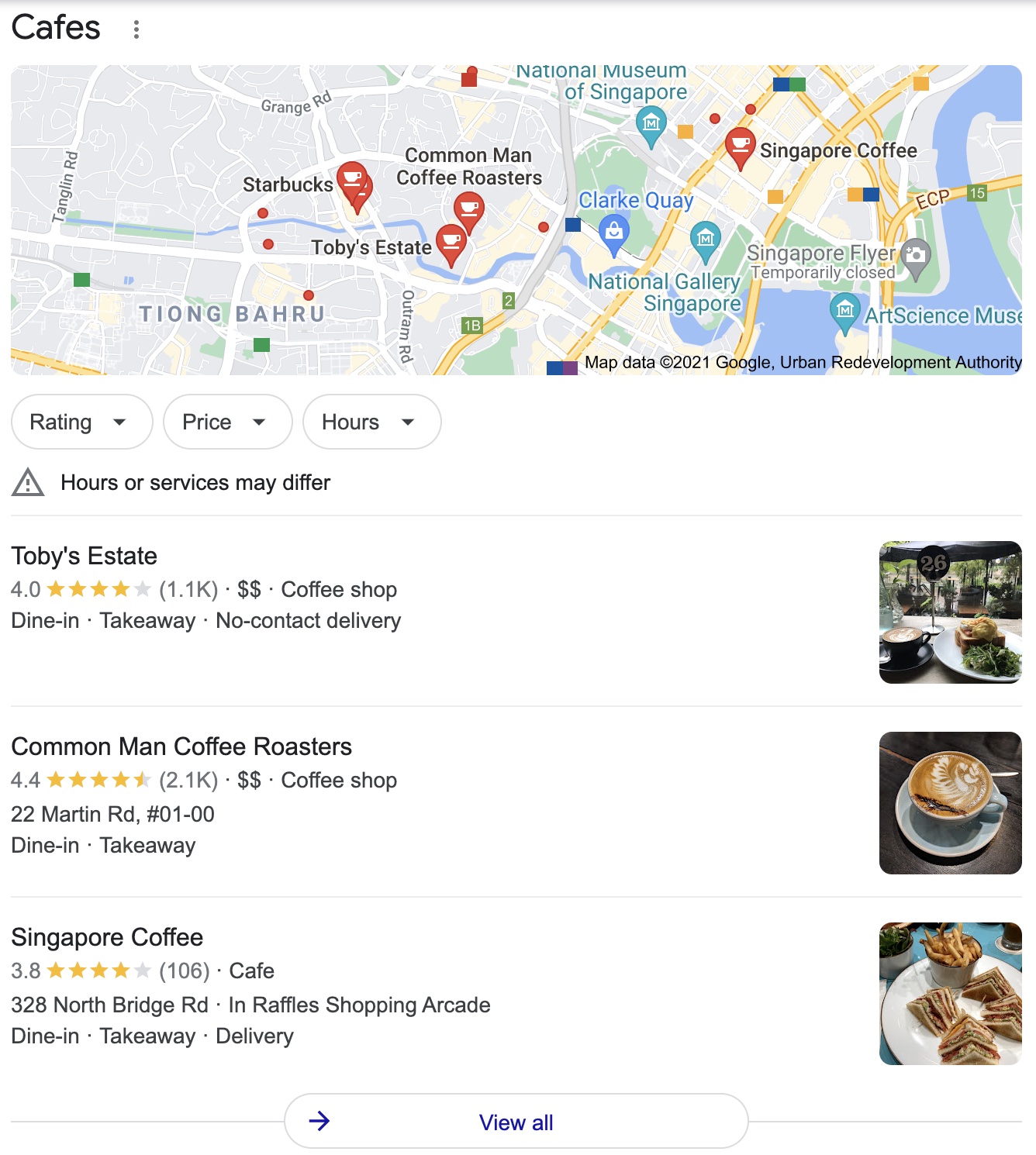1036x1155 pixels.
Task: Open the Singapore Coffee listing
Action: (107, 938)
